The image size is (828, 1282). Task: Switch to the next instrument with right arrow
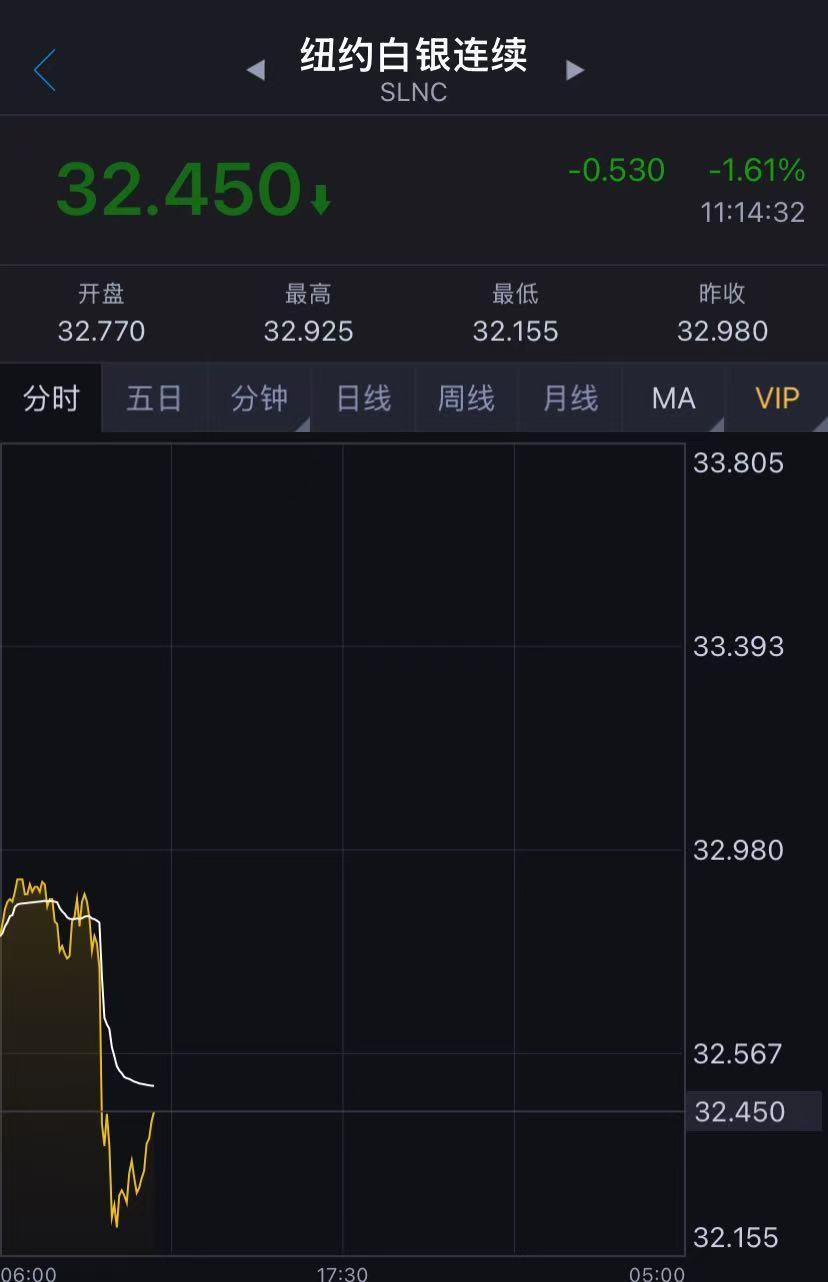pos(574,71)
